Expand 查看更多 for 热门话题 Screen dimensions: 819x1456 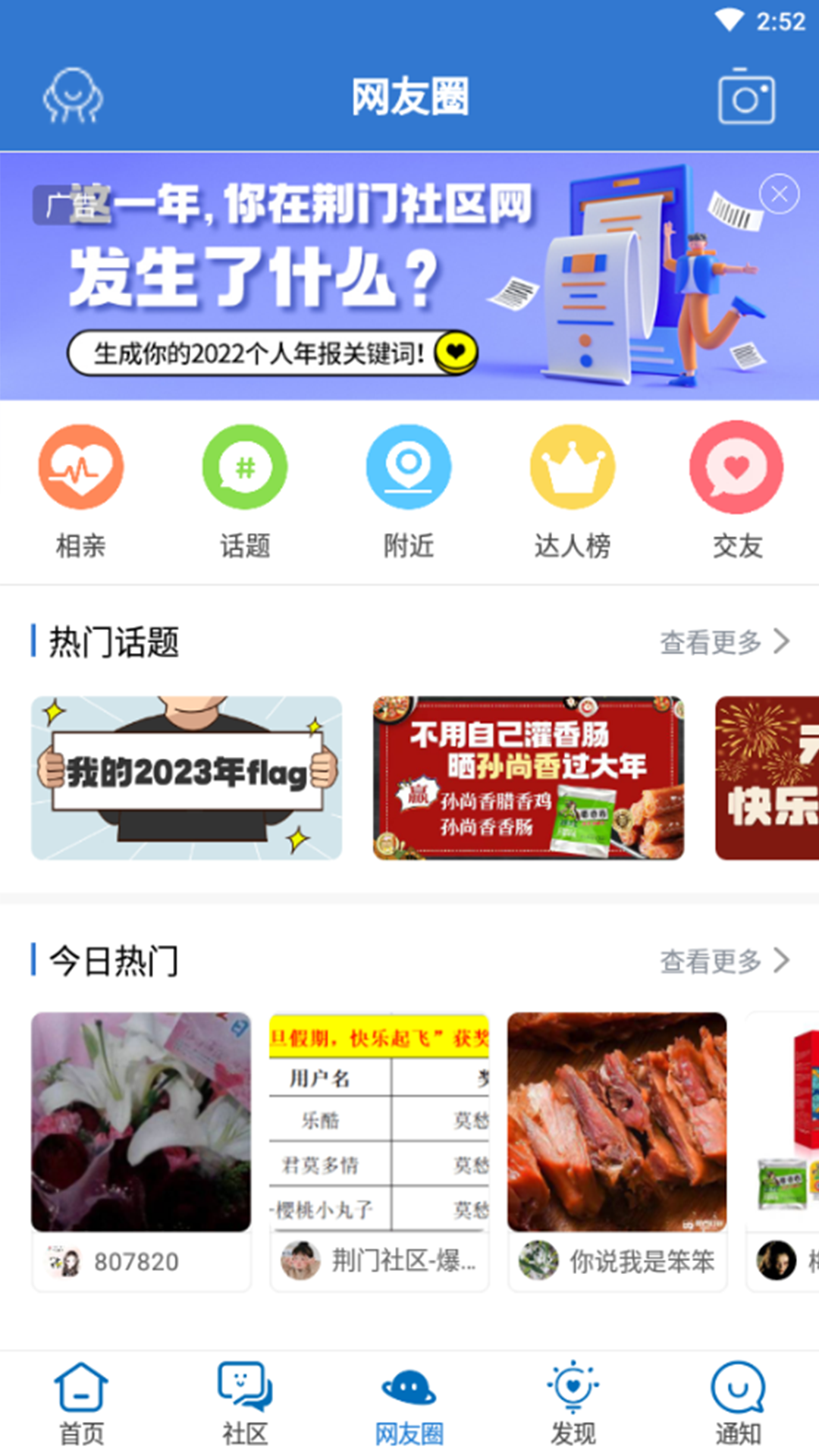click(724, 641)
